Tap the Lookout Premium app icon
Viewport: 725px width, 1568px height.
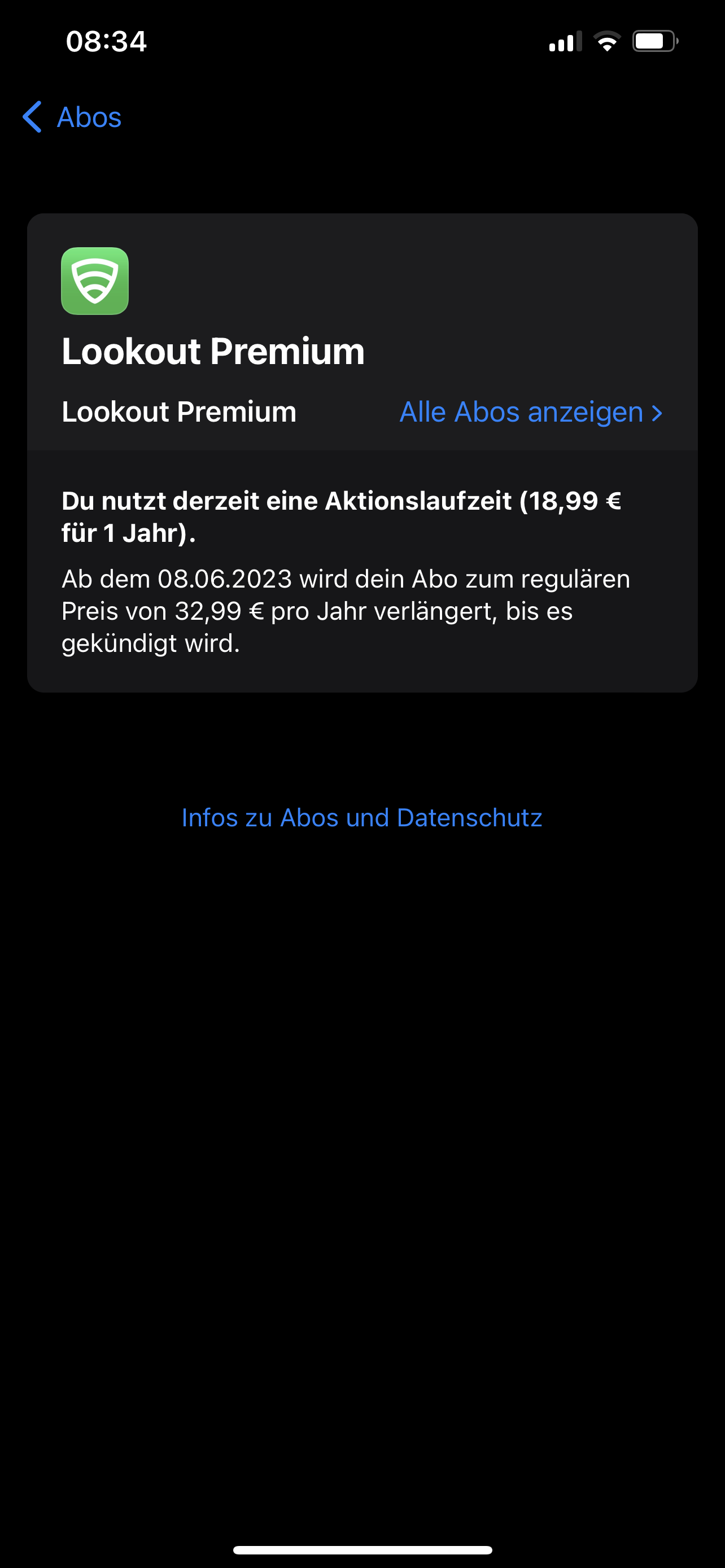click(x=95, y=281)
